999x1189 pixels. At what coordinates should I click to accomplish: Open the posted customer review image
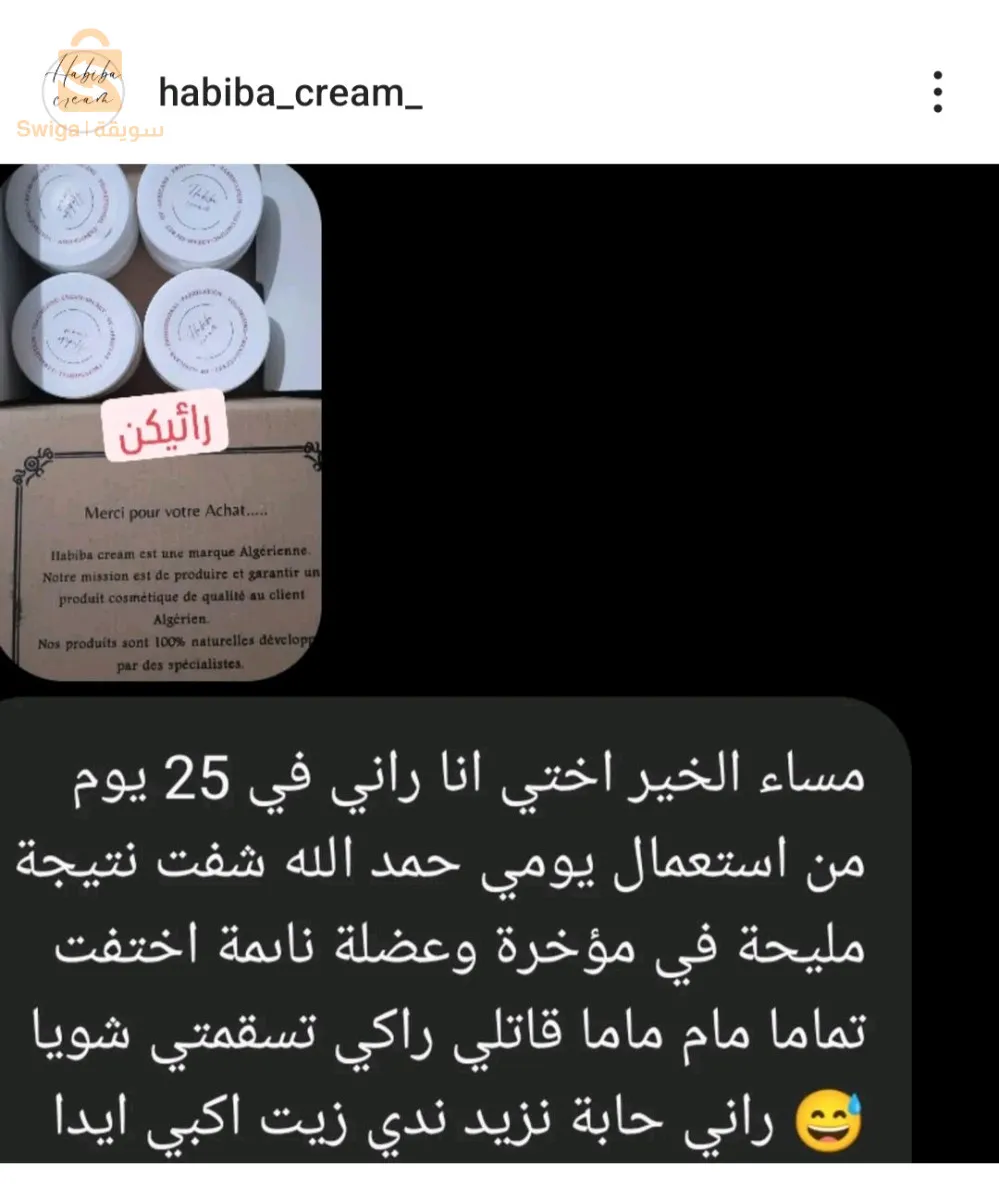pos(499,660)
